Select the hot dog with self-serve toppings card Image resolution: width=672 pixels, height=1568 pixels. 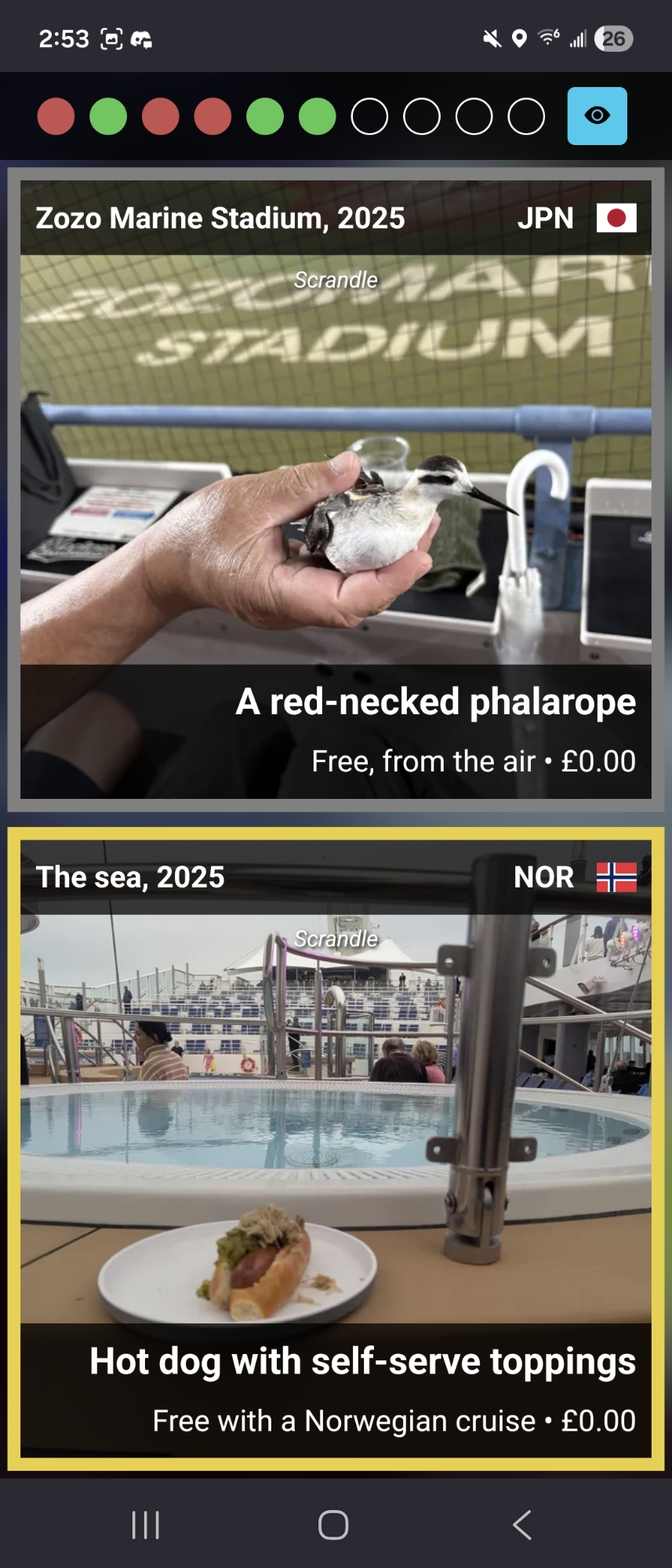tap(336, 1148)
